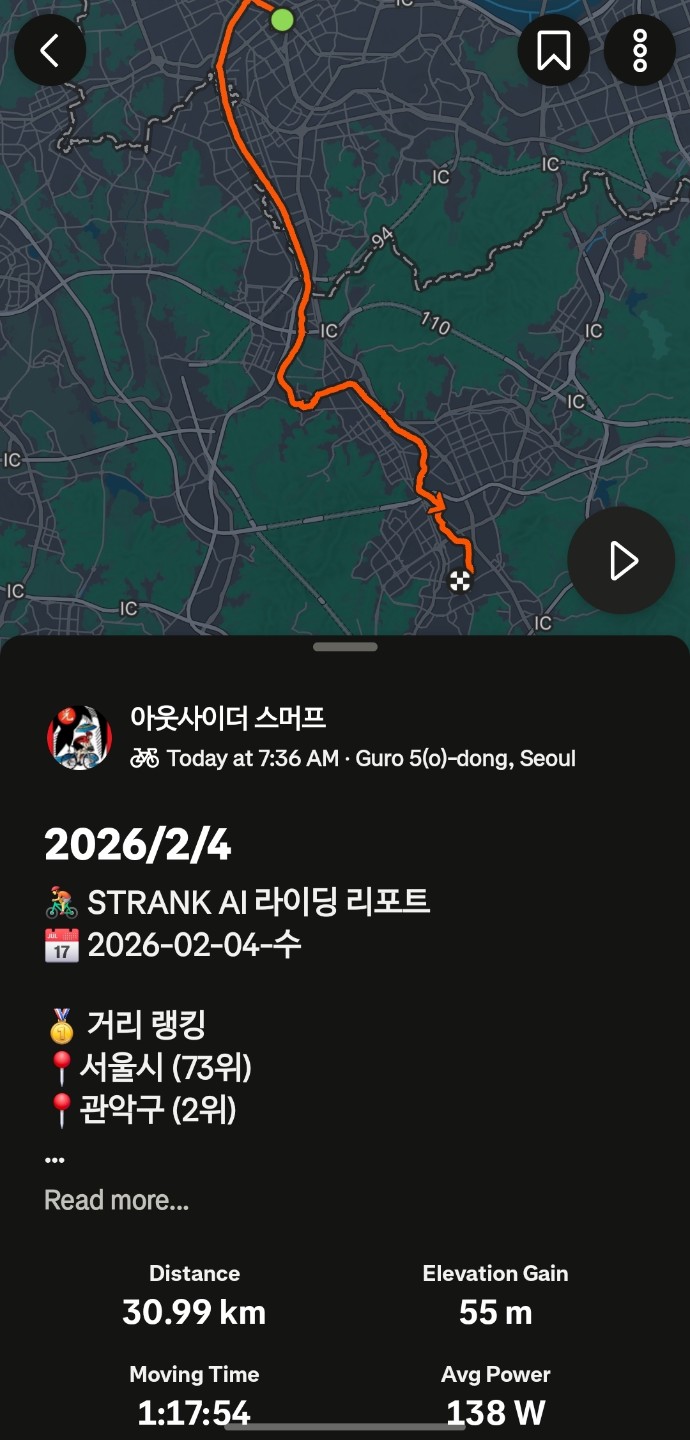Open the three-dot overflow menu
This screenshot has width=690, height=1440.
(x=640, y=50)
